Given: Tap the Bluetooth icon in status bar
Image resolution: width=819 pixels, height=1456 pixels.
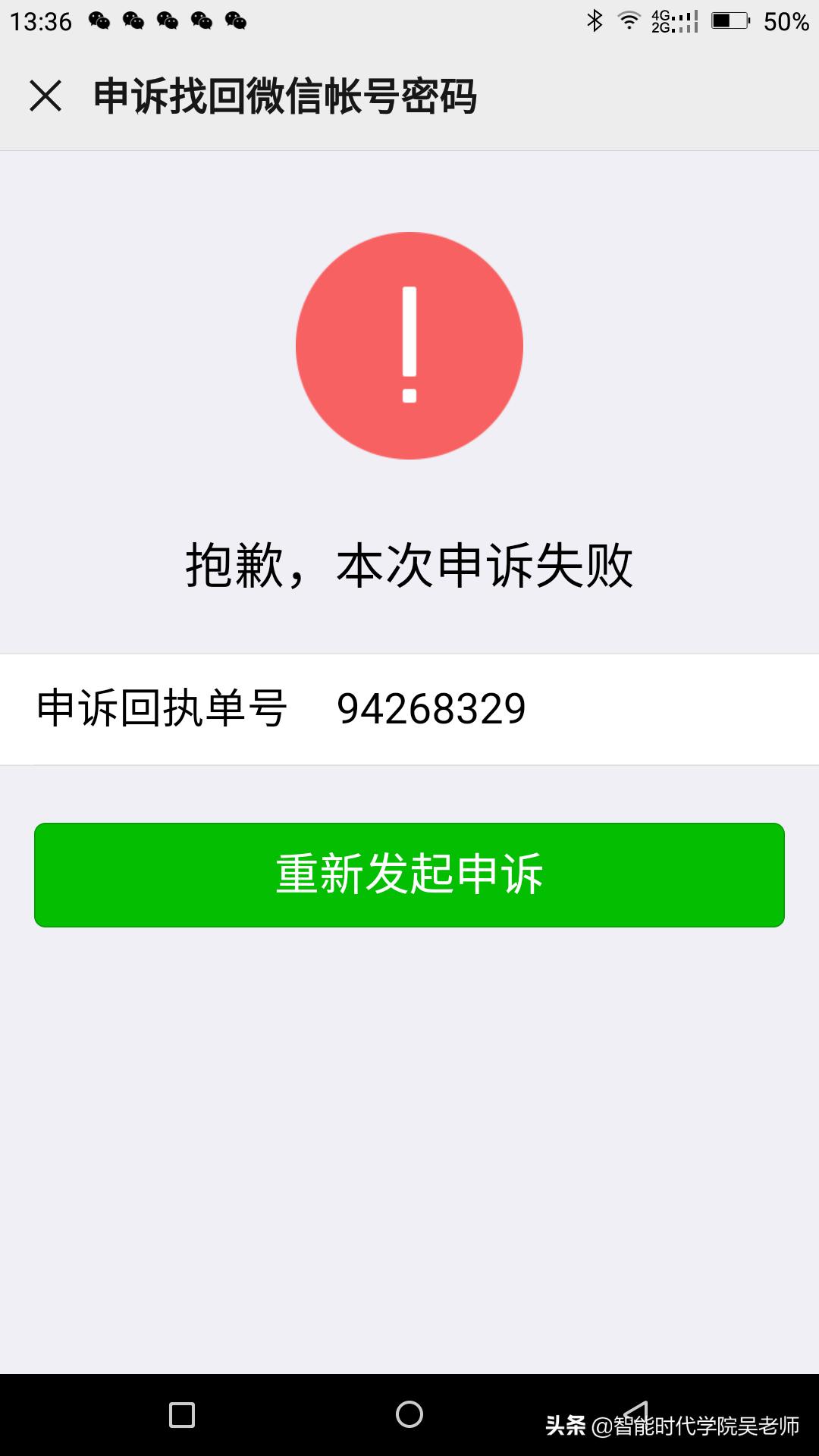Looking at the screenshot, I should 595,20.
